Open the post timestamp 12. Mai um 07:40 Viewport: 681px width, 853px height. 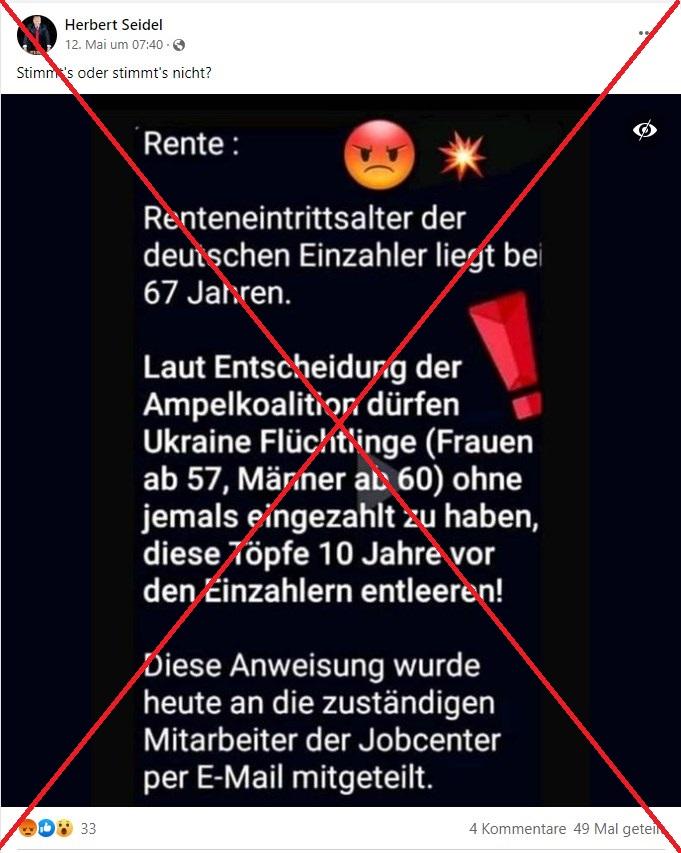[x=115, y=45]
